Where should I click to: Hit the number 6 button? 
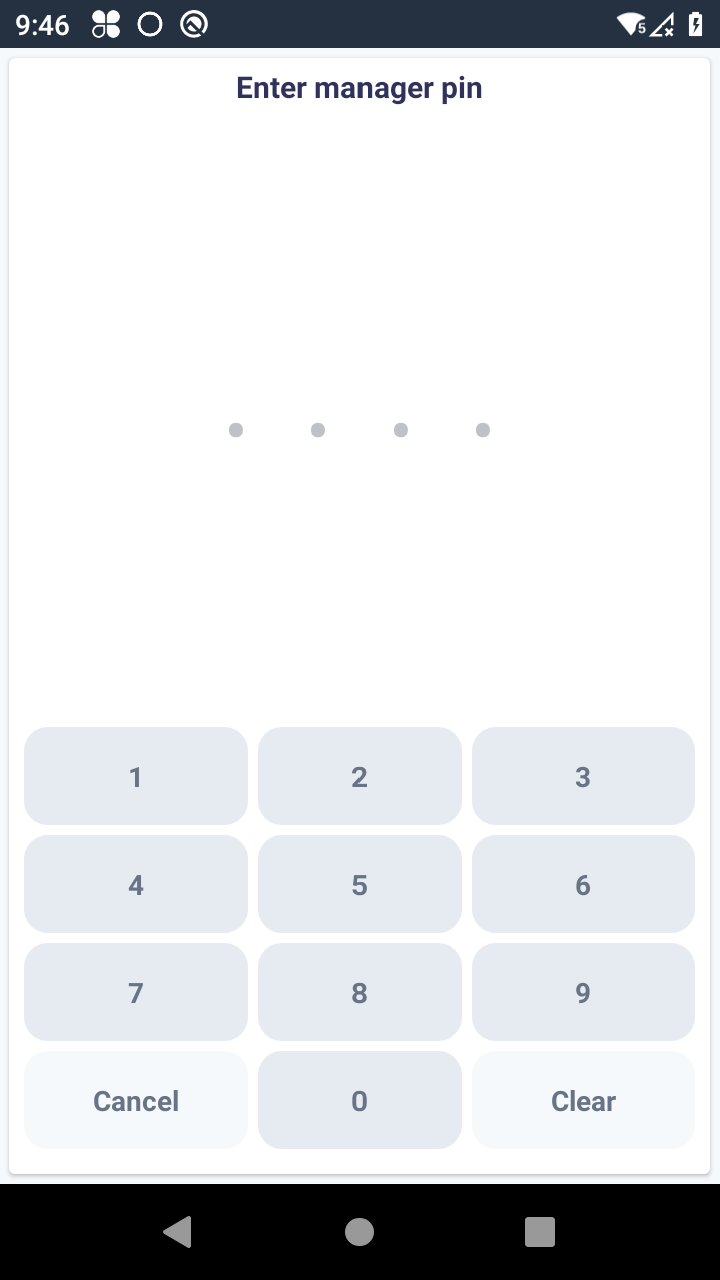click(583, 884)
